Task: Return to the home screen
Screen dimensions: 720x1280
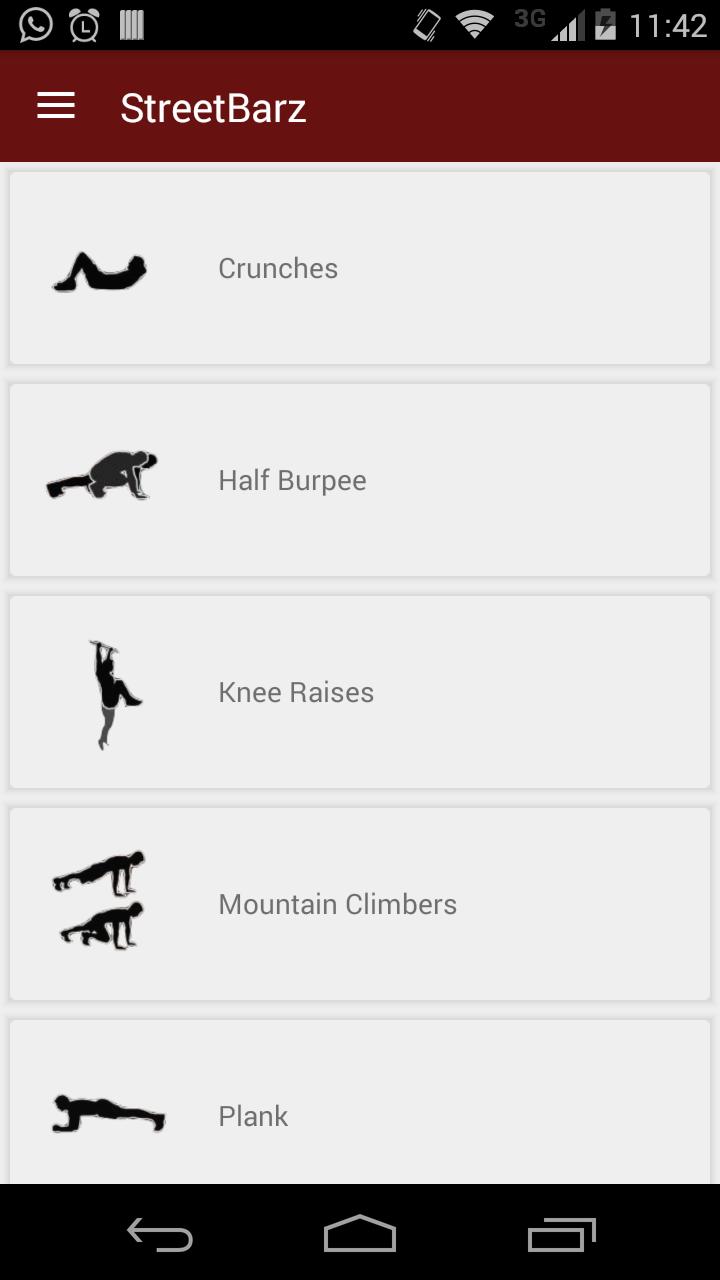Action: click(360, 1235)
